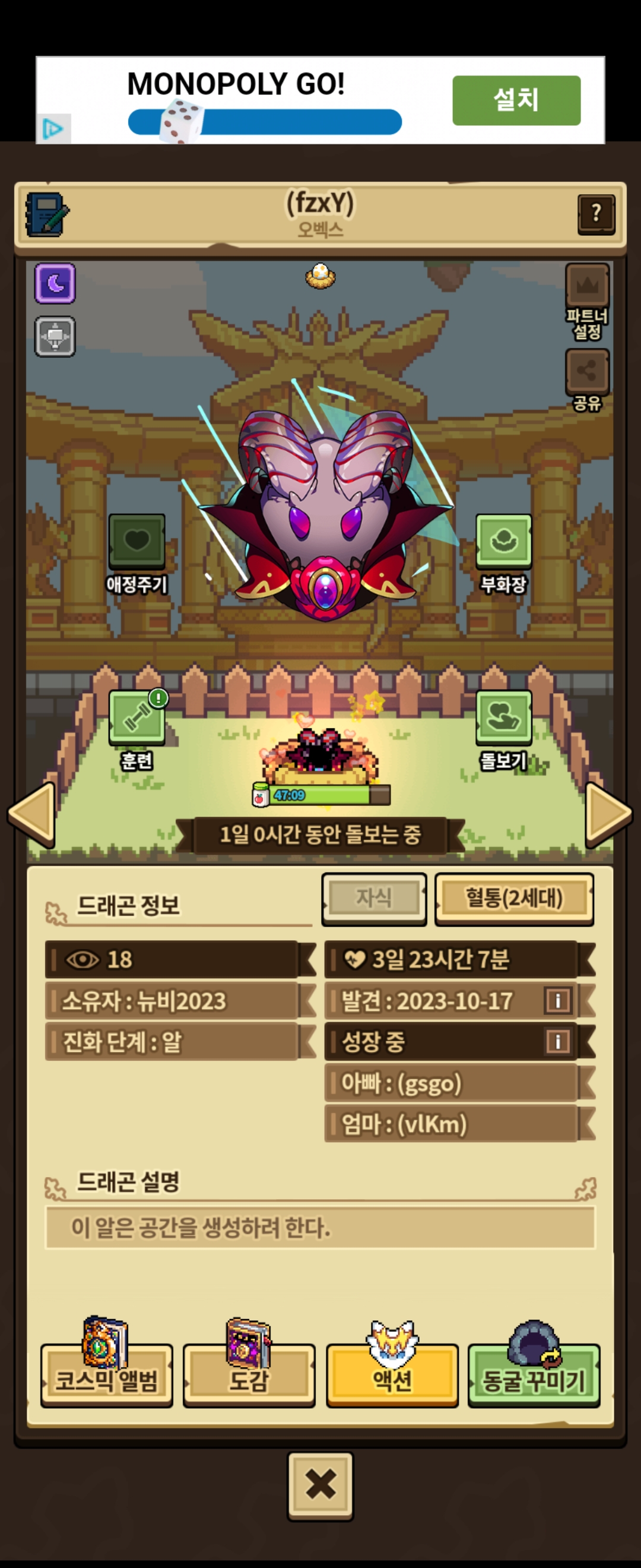Show info for 발견 date
The height and width of the screenshot is (1568, 641).
[558, 1000]
